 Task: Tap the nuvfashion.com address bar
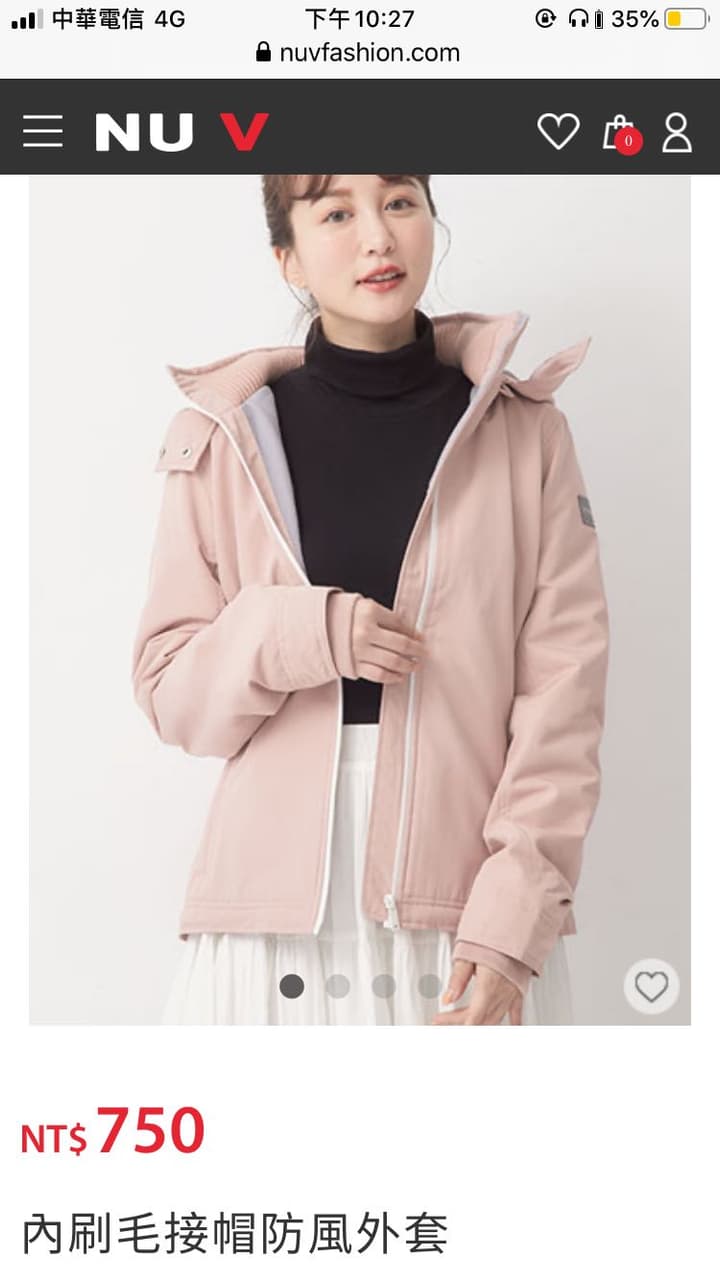point(360,52)
